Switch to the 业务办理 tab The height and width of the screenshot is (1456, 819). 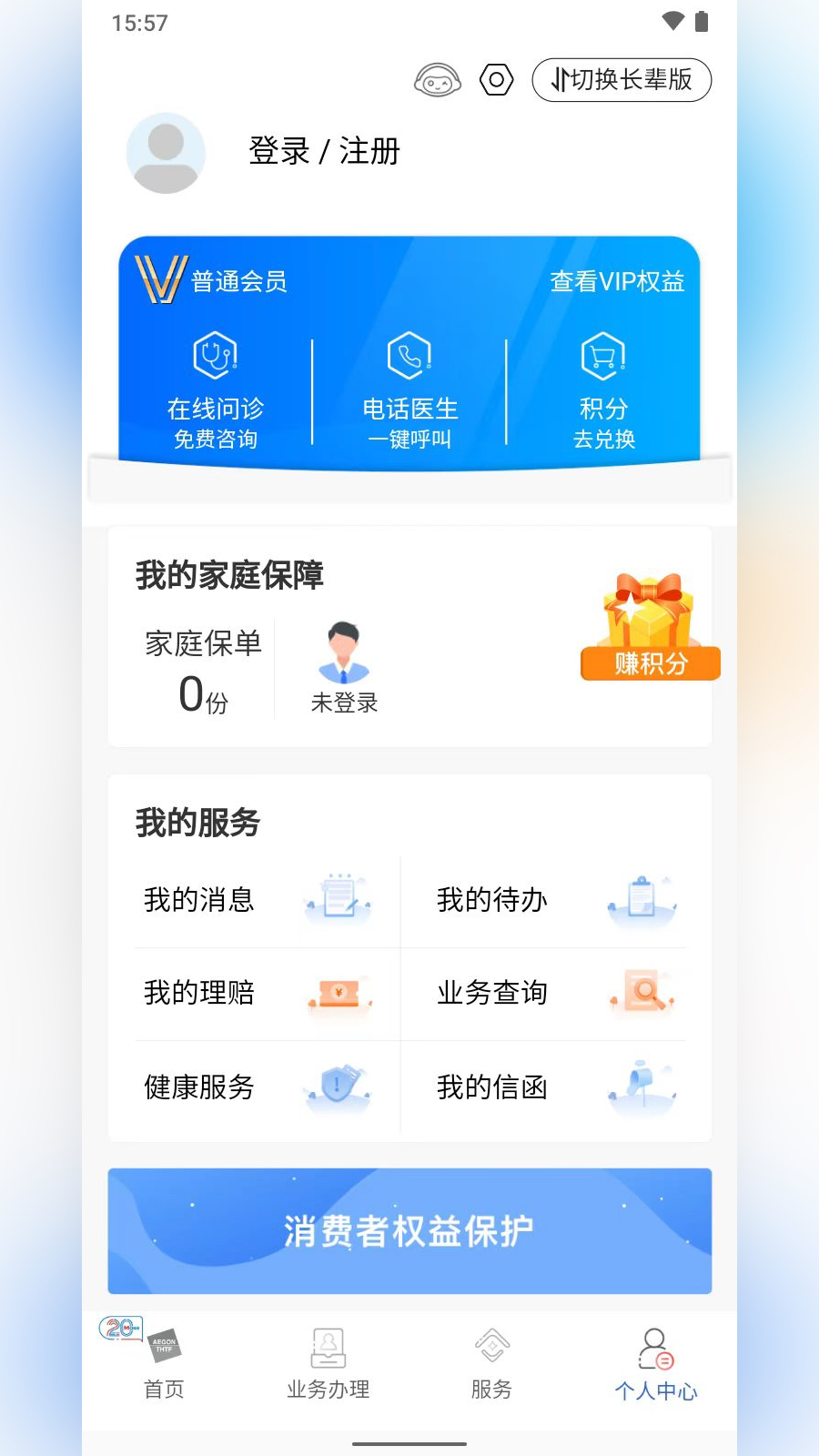(x=328, y=1363)
